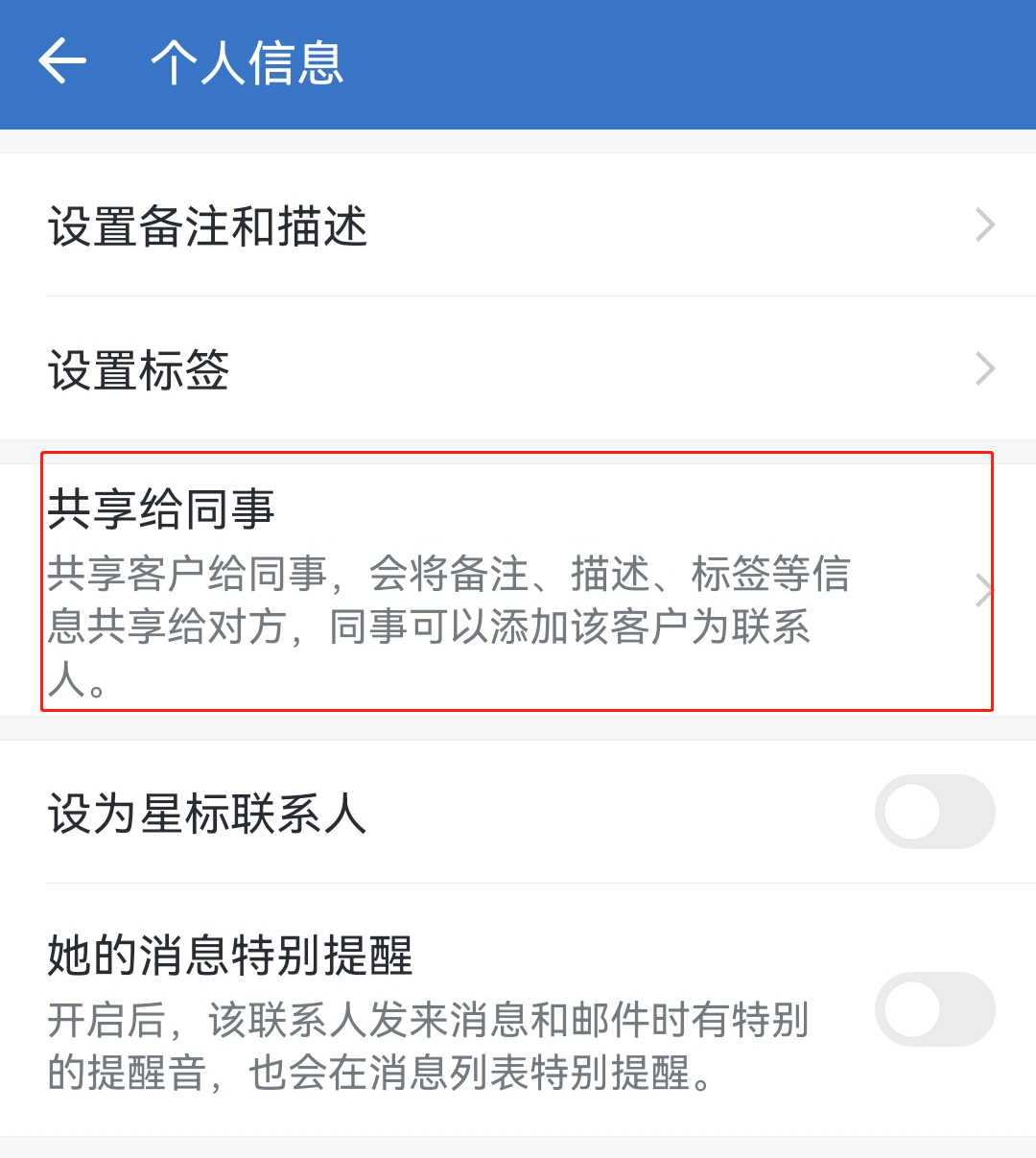Toggle 设为星标联系人 switch
Screen dimensions: 1036x1158
click(x=933, y=812)
